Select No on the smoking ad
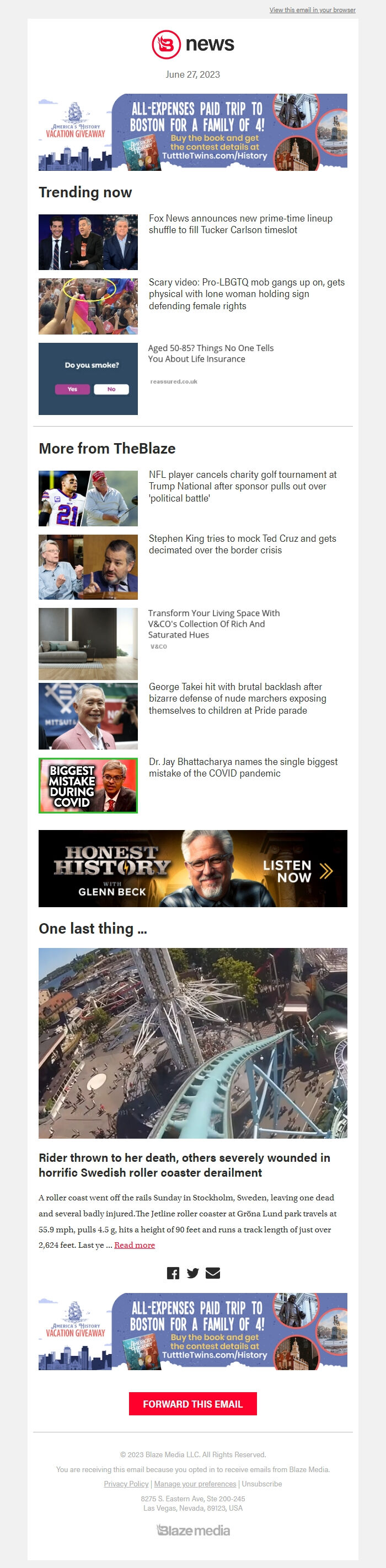Image resolution: width=386 pixels, height=1568 pixels. click(x=111, y=389)
